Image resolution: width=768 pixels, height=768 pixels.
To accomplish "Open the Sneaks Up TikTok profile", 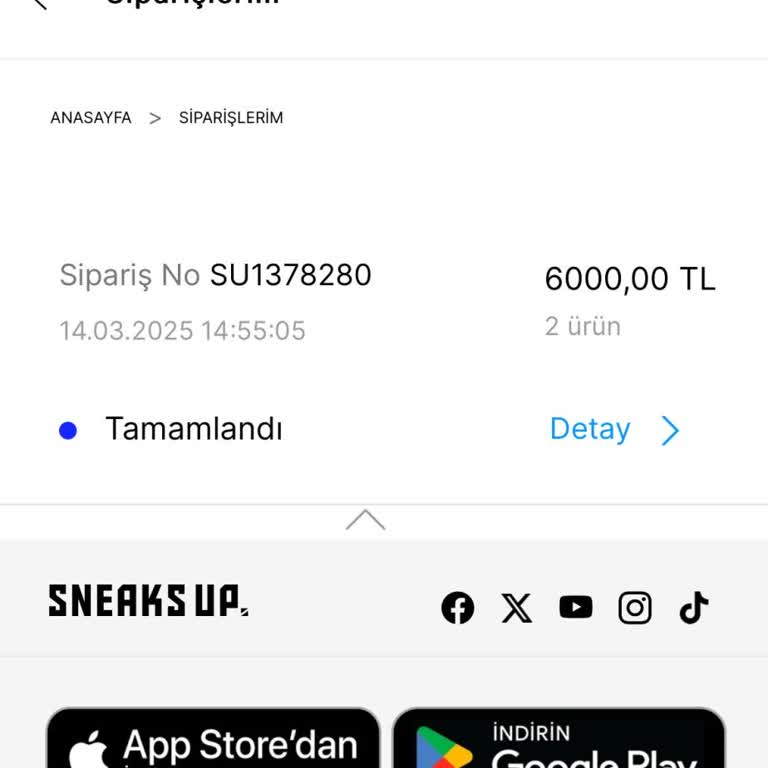I will pos(694,607).
